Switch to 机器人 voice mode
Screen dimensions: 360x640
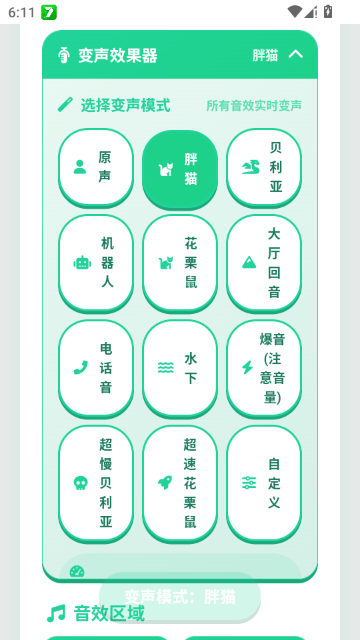point(96,263)
